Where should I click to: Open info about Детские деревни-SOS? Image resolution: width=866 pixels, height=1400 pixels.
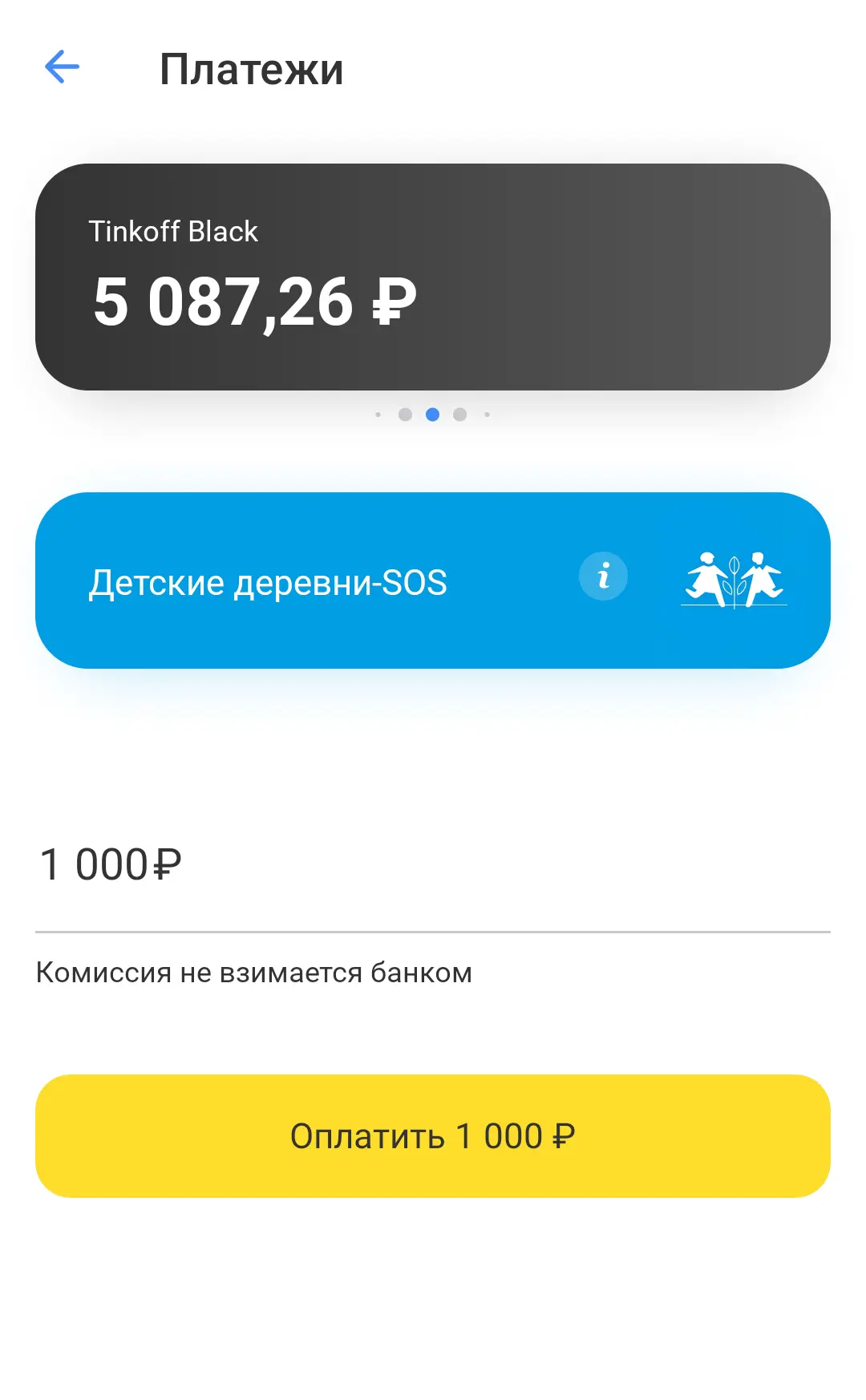point(603,577)
